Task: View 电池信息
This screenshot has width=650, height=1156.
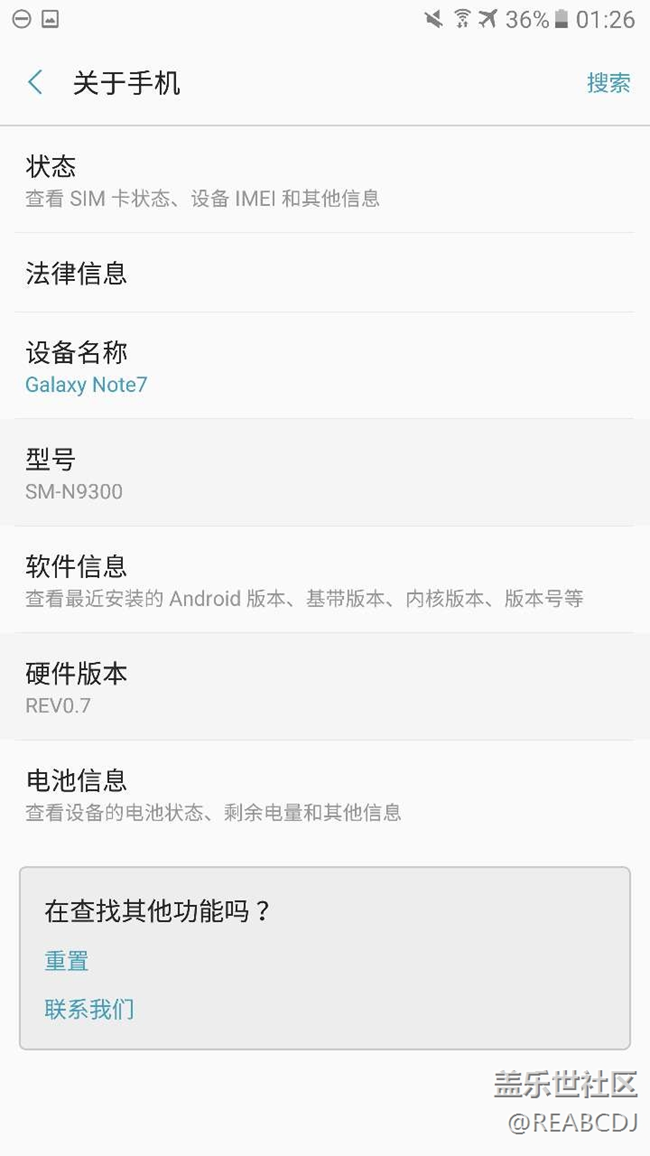Action: pyautogui.click(x=325, y=794)
